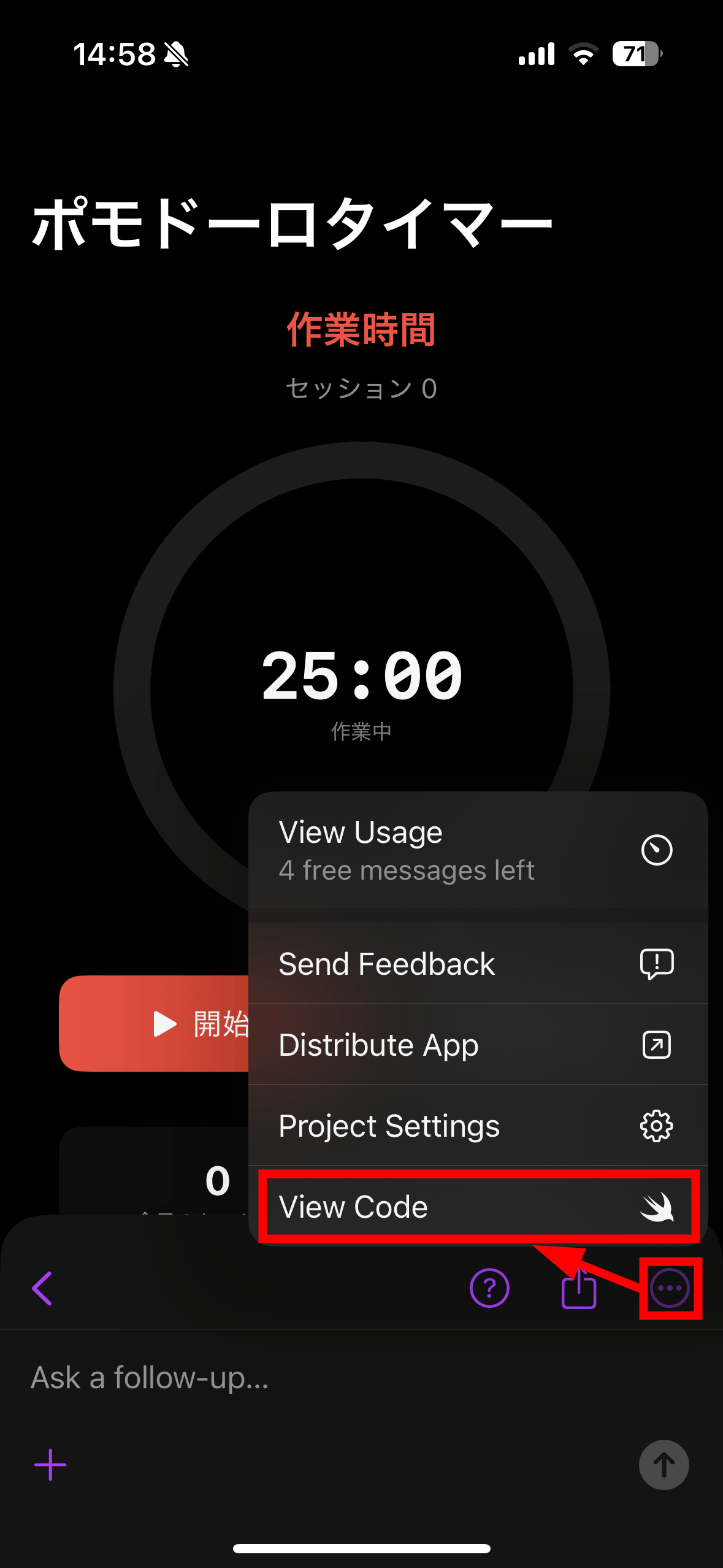The height and width of the screenshot is (1568, 723).
Task: Tap View Code to see Swift source
Action: coord(478,1207)
